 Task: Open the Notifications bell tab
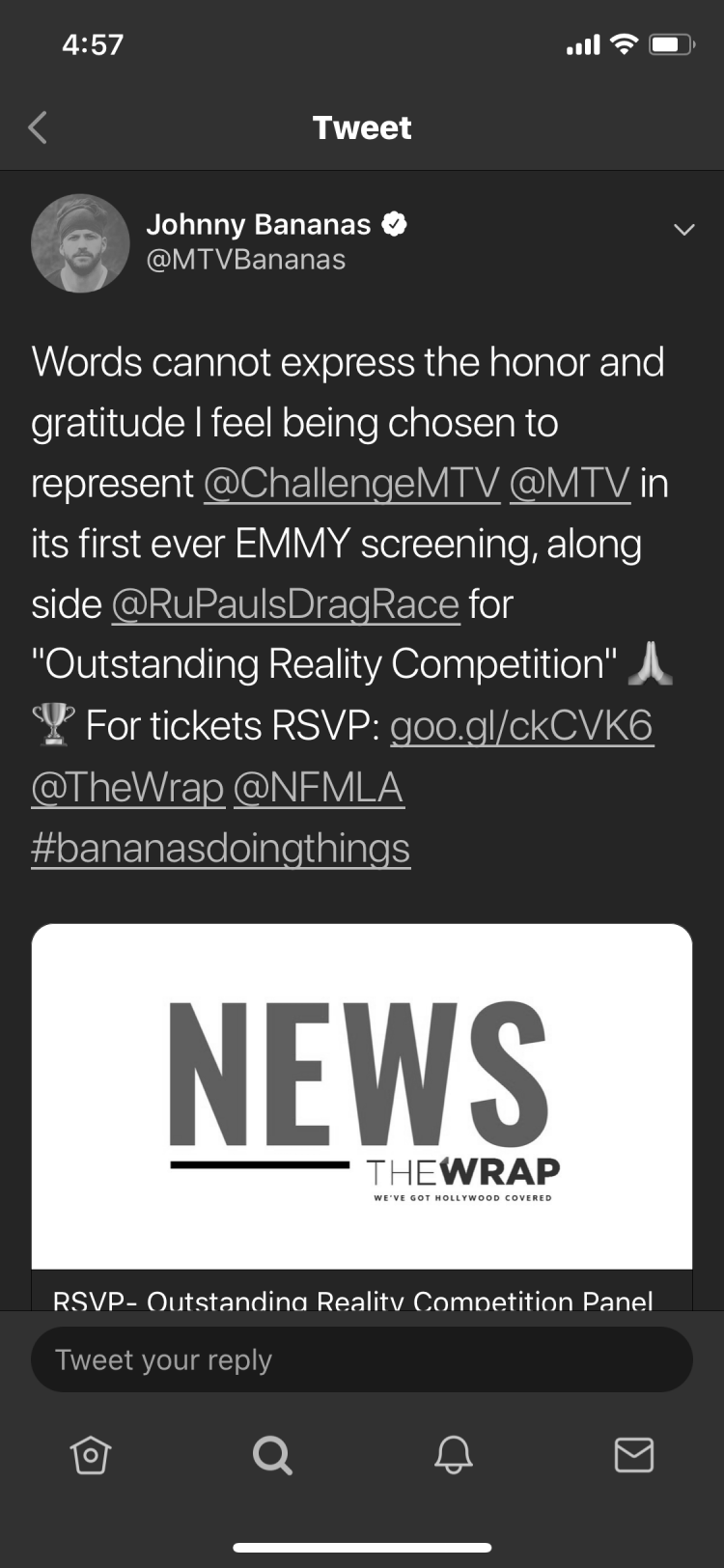(x=453, y=1454)
